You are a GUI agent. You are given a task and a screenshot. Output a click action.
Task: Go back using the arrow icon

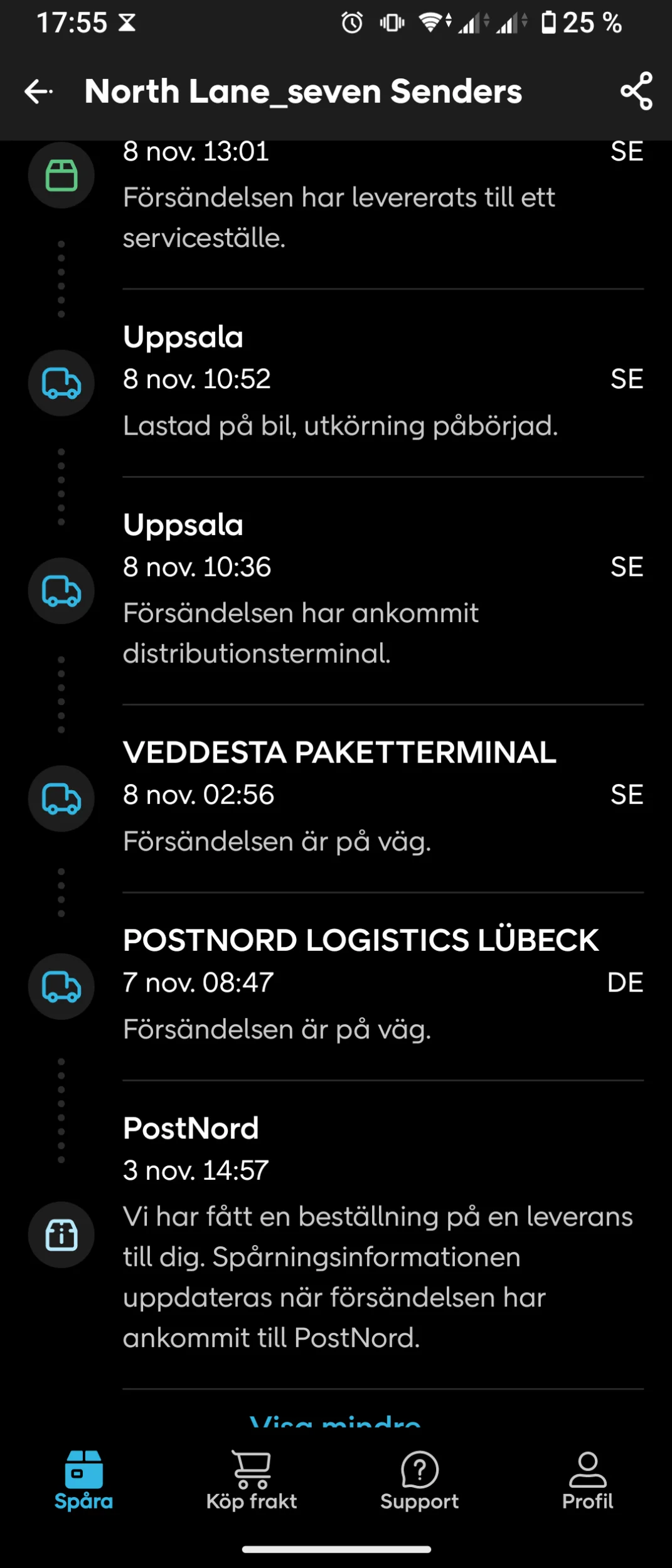click(39, 92)
